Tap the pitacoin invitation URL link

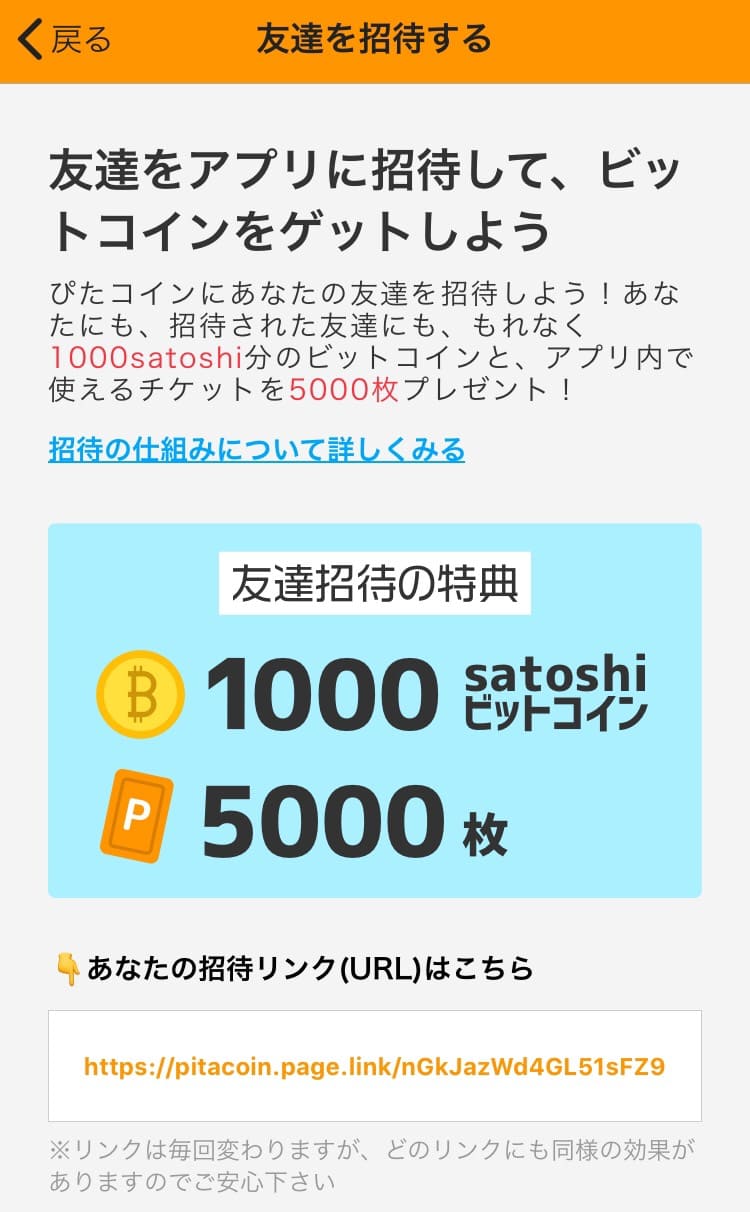click(x=375, y=1066)
